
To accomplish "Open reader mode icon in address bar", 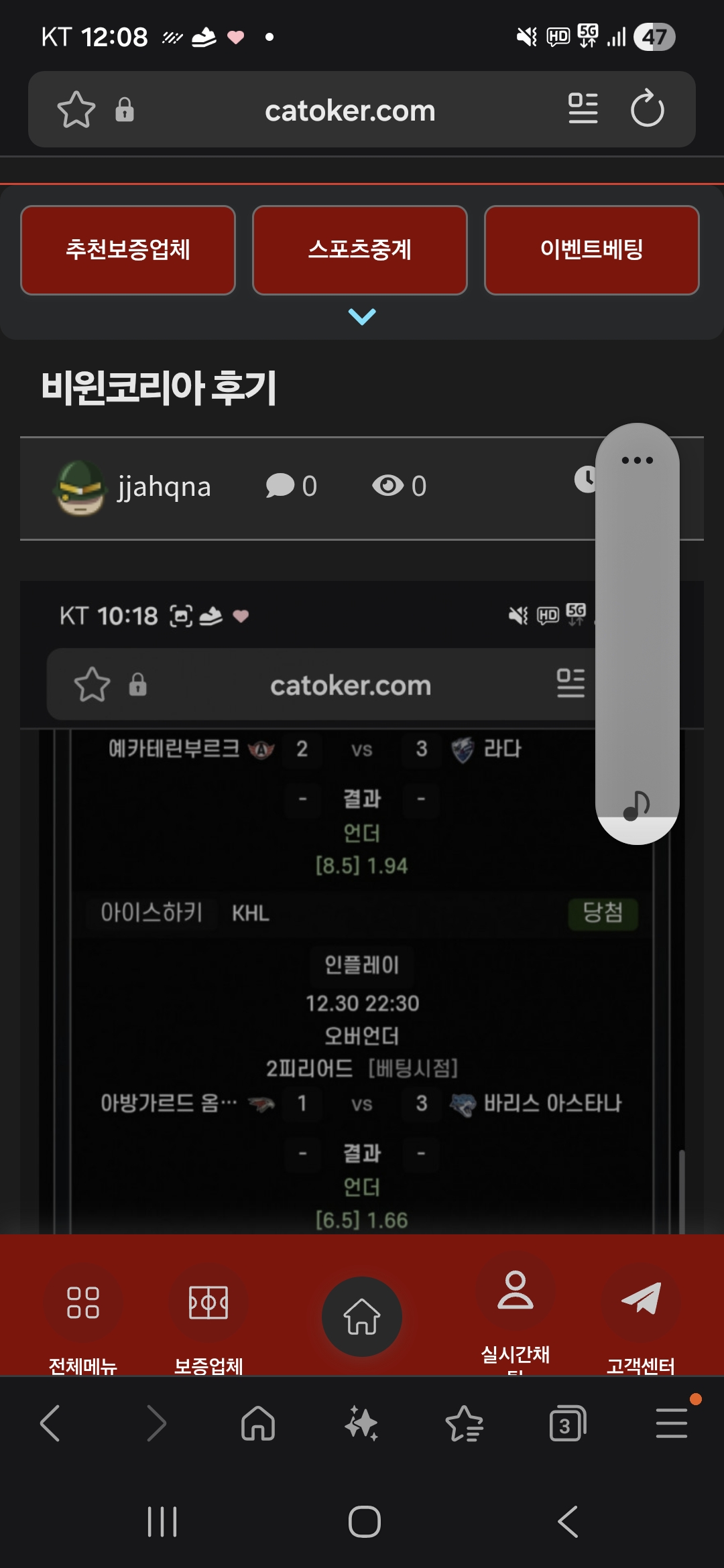I will pyautogui.click(x=583, y=109).
